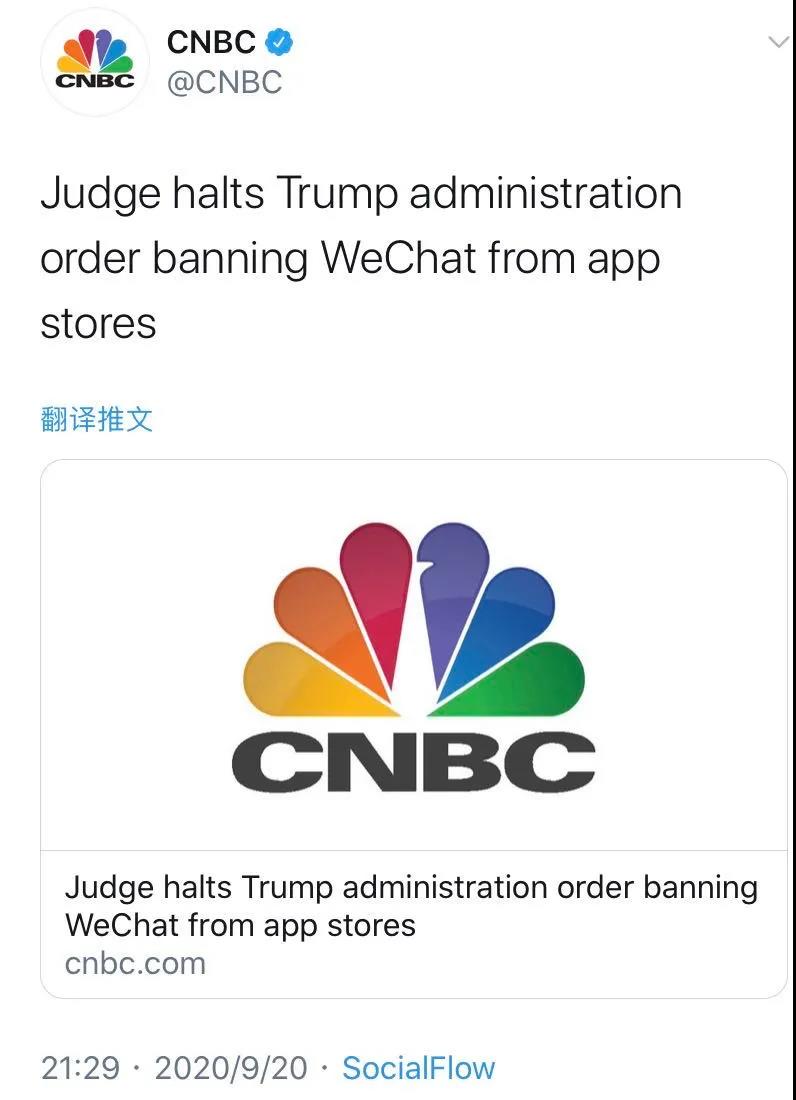Viewport: 796px width, 1100px height.
Task: Open the cnbc.com article card
Action: click(x=413, y=728)
